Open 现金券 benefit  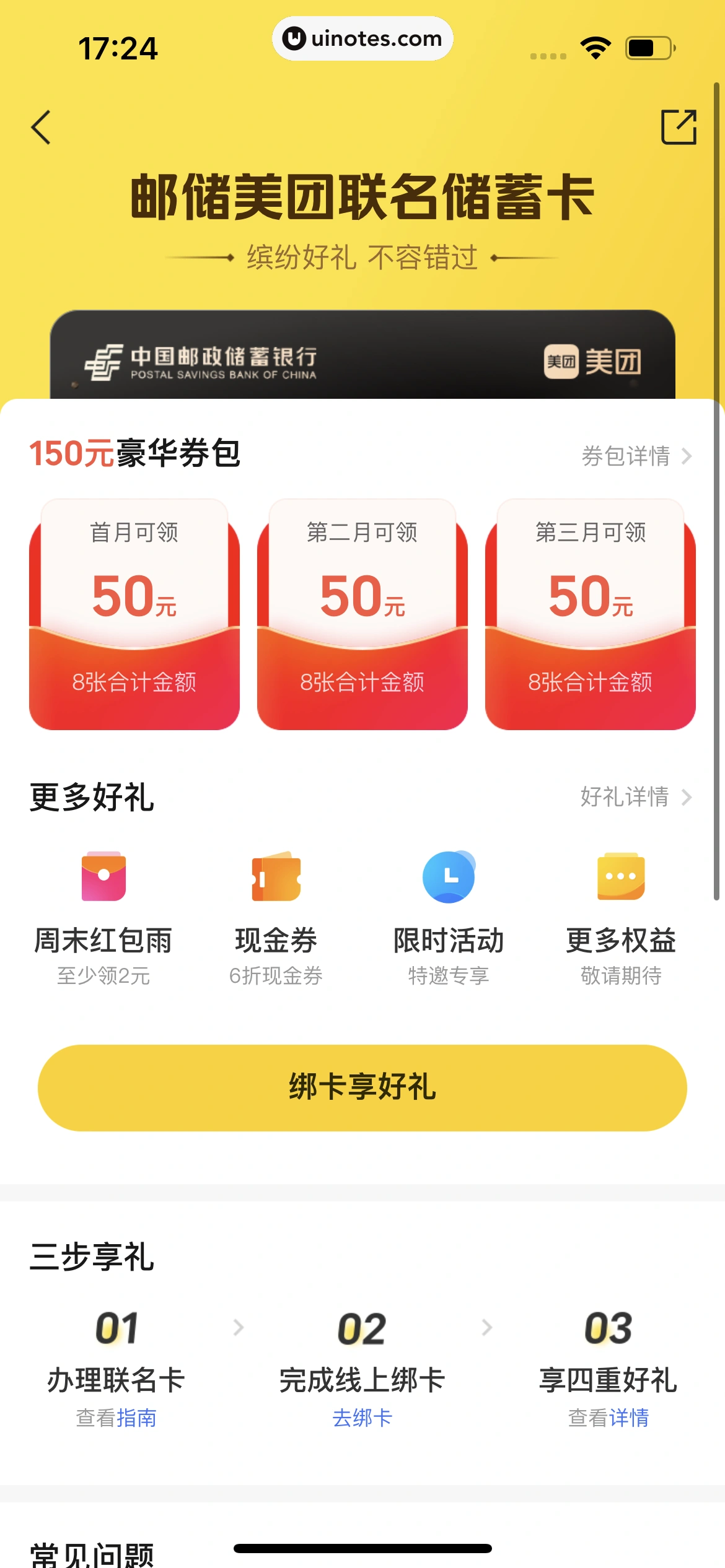pos(276,918)
